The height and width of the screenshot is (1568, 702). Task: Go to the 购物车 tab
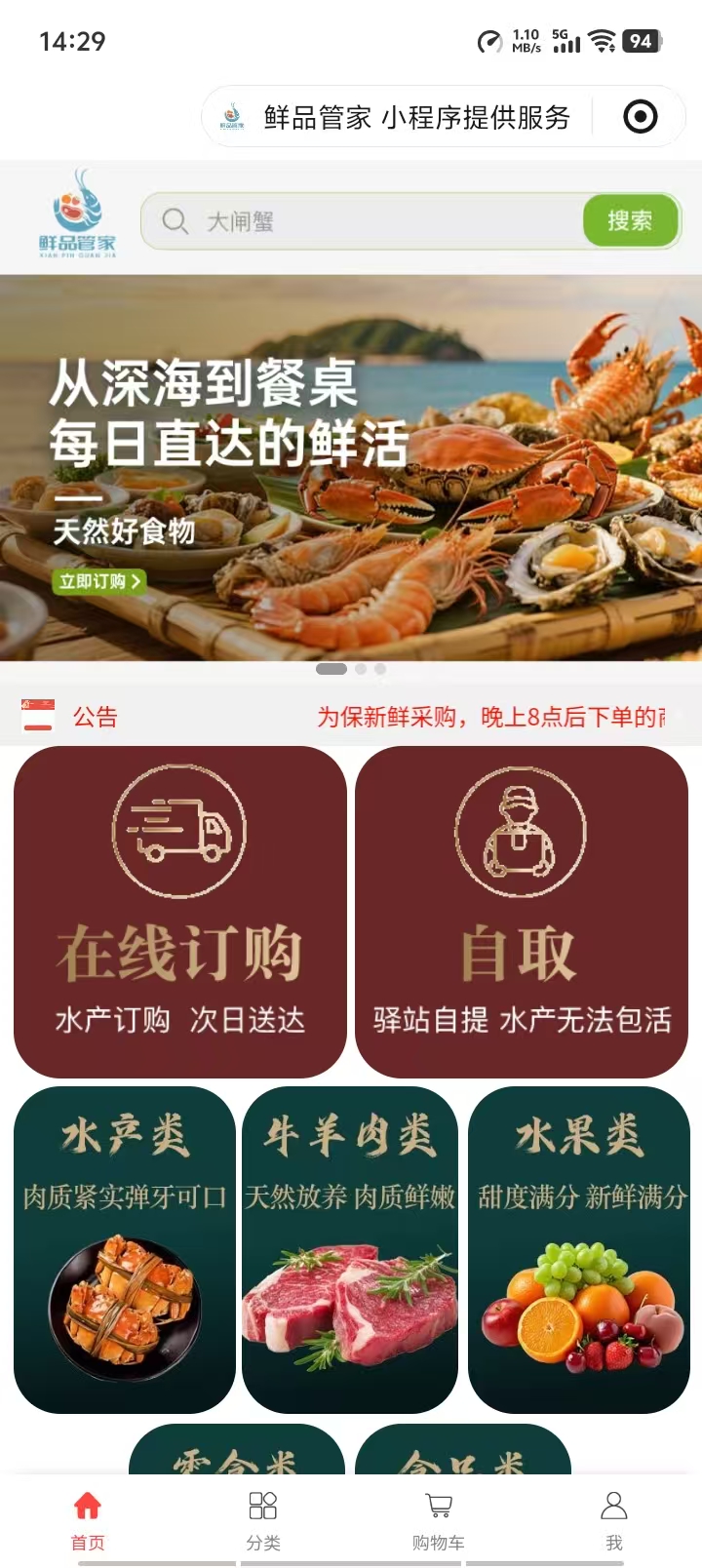[x=439, y=1519]
